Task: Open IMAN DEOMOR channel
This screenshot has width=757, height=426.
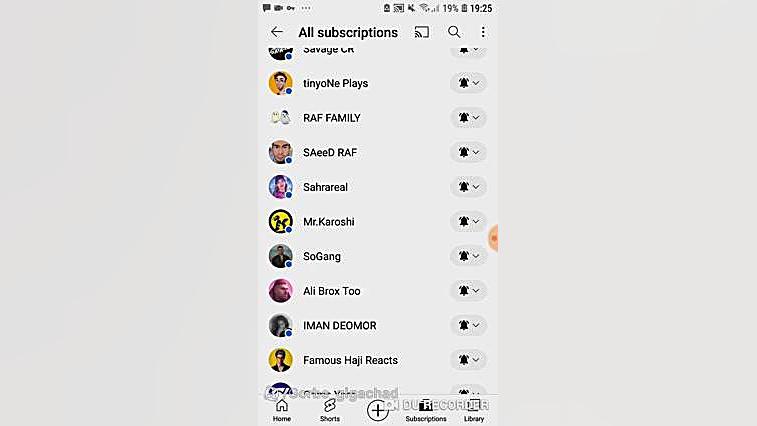Action: pos(339,325)
